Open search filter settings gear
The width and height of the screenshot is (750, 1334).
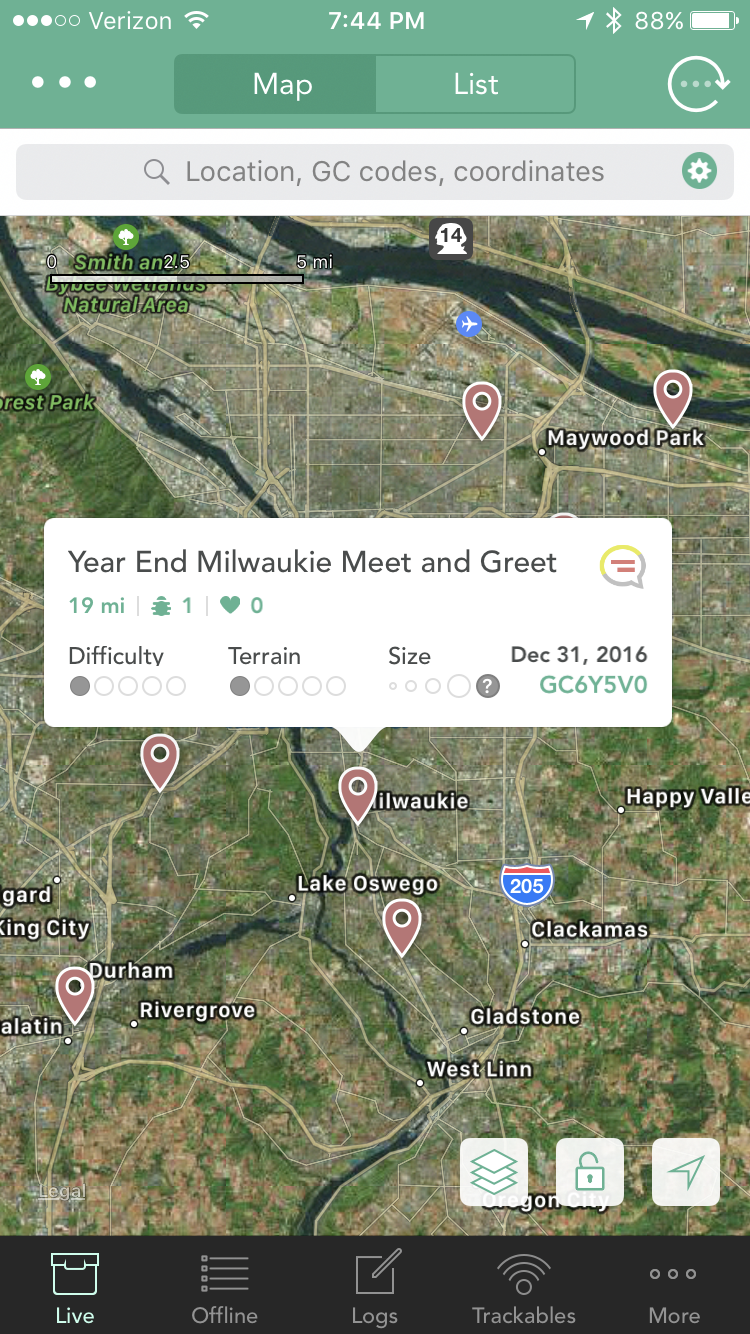[699, 172]
